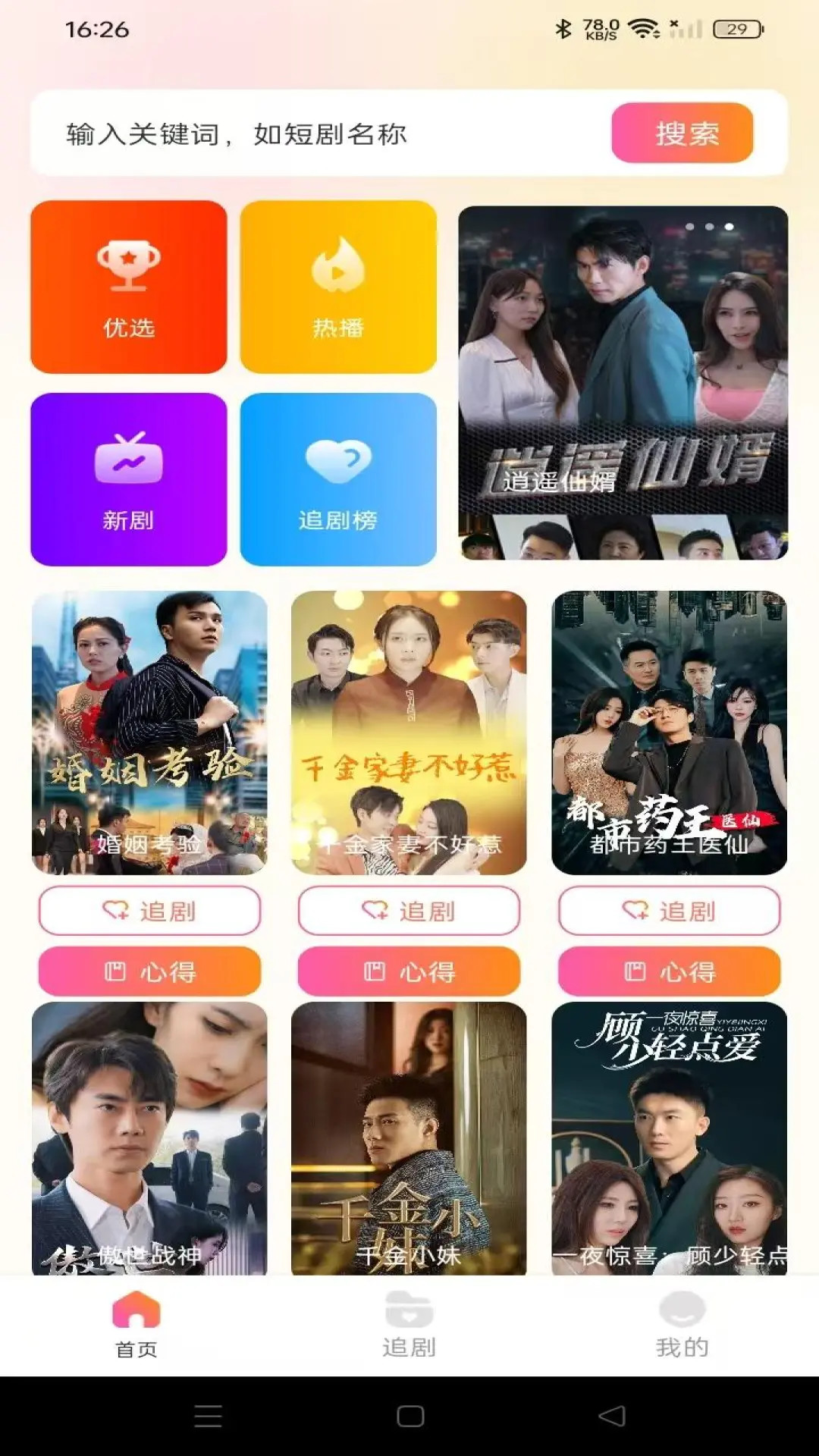Tap the bookmark icon on 千金家妻不好惹's 心得 button
819x1456 pixels.
pyautogui.click(x=373, y=971)
